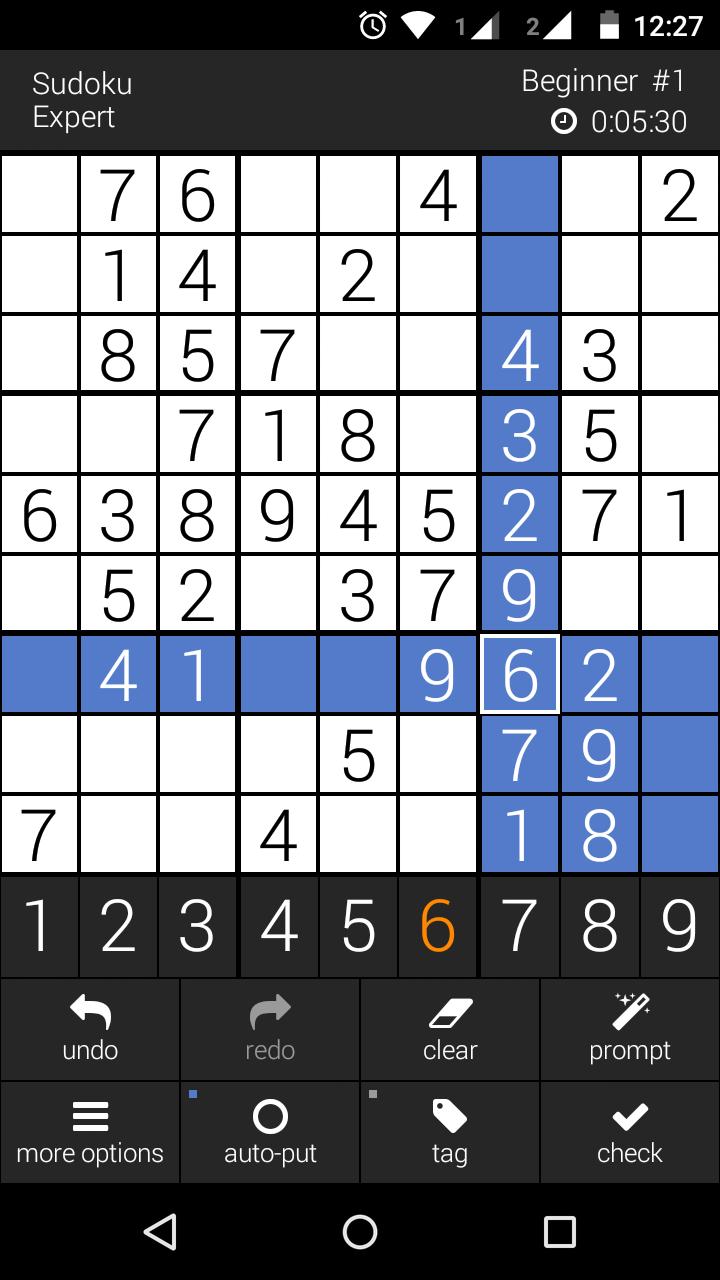The image size is (720, 1280).
Task: Toggle auto-put mode
Action: pos(270,1131)
